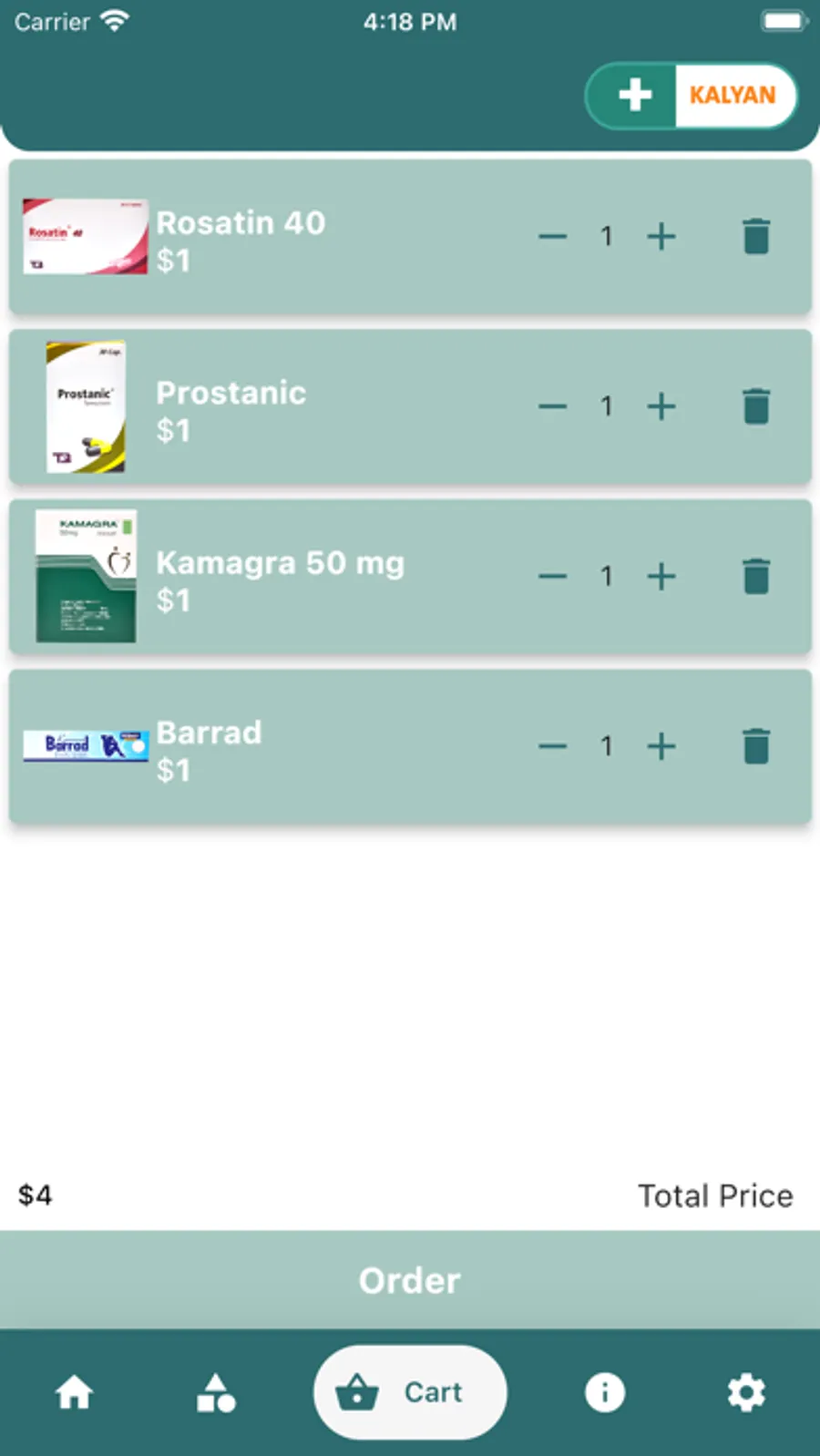Delete Kamagra 50 mg item
Viewport: 820px width, 1456px height.
(756, 577)
